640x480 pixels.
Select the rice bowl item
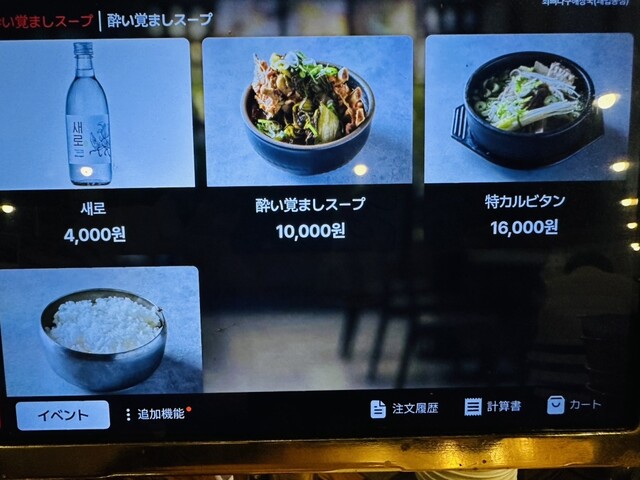point(100,330)
